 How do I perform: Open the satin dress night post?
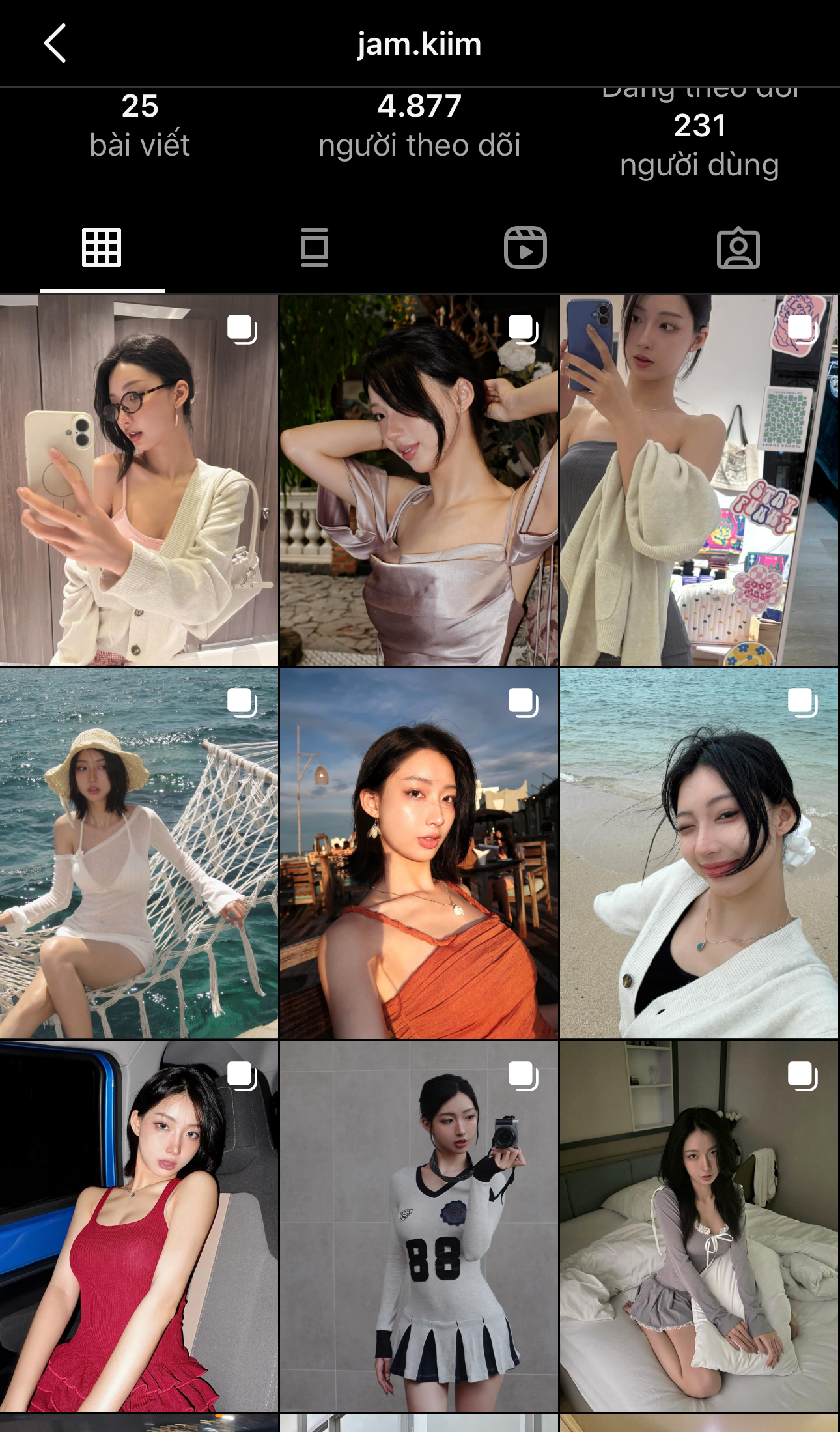(x=419, y=480)
